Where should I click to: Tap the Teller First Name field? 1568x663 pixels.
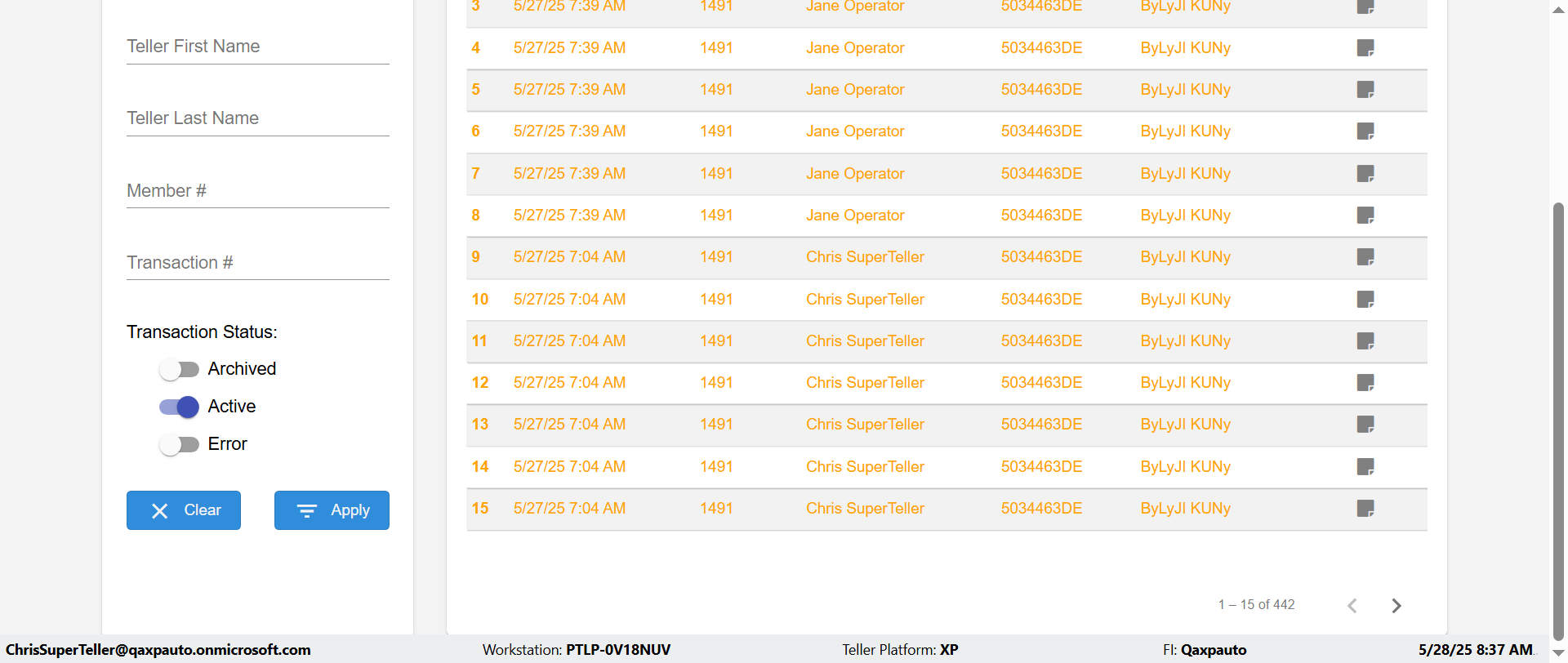(x=257, y=47)
